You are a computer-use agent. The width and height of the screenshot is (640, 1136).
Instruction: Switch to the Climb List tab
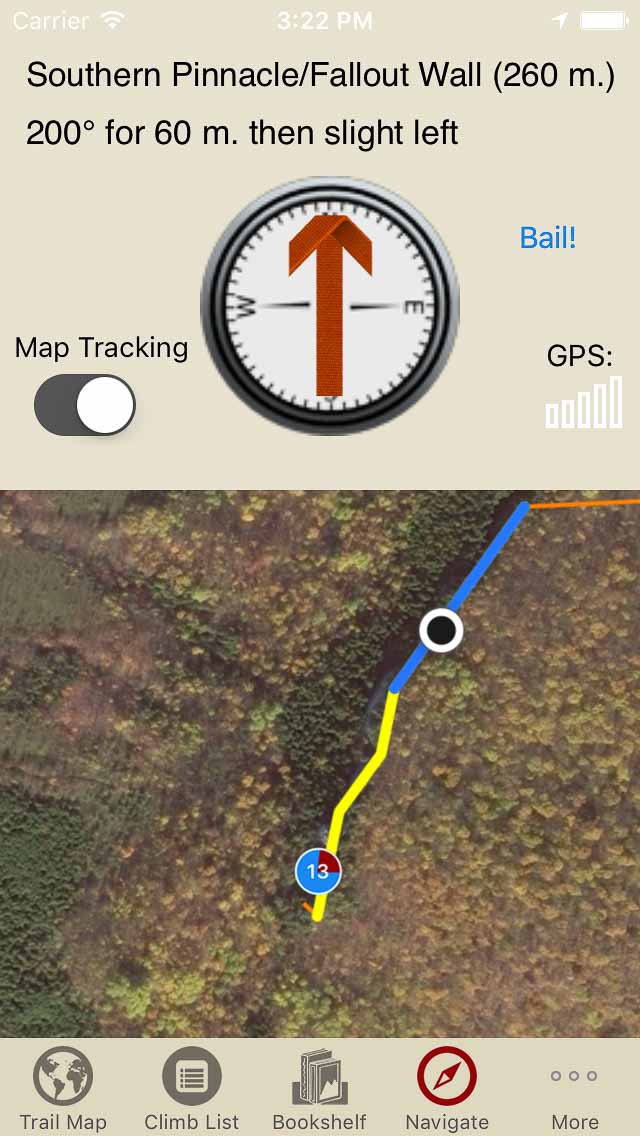point(191,1088)
